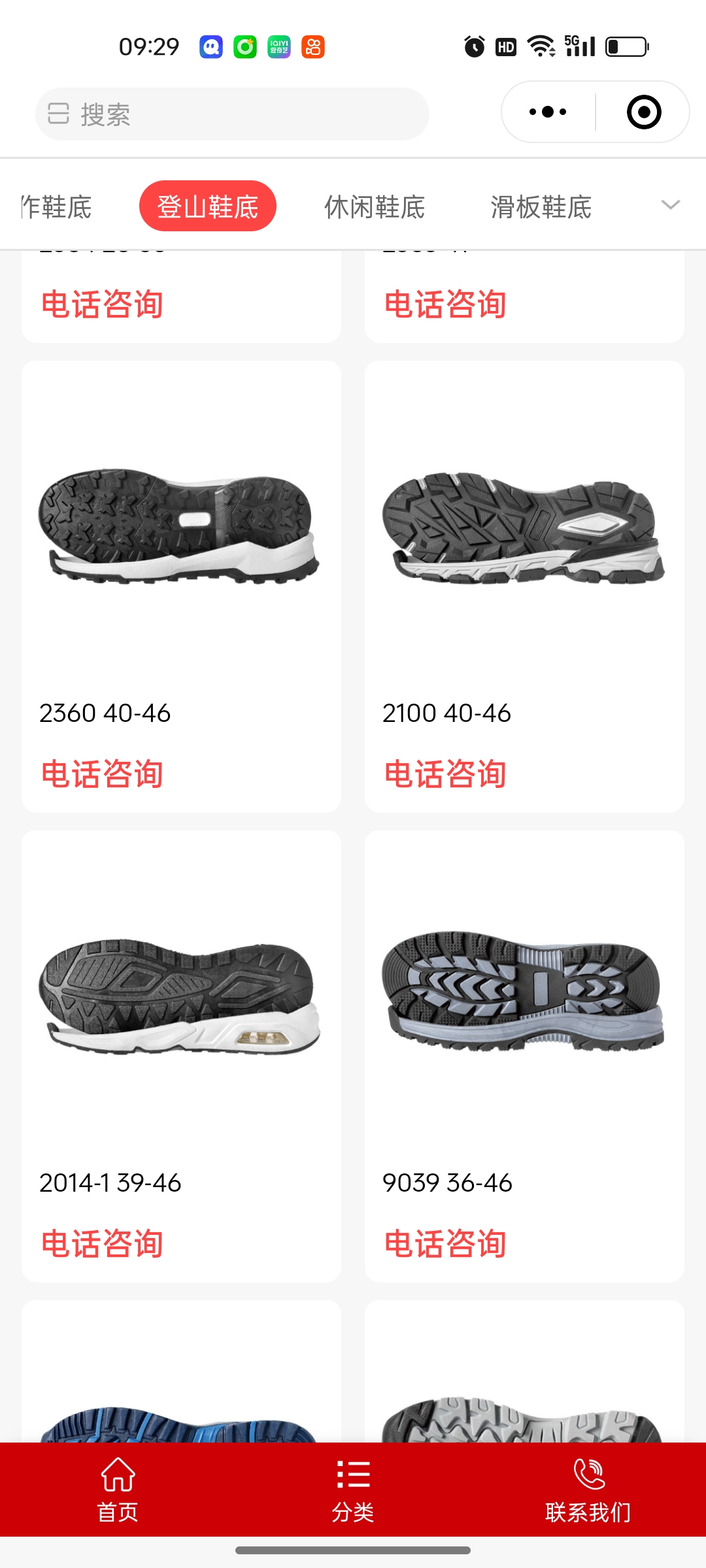Close the mini program via circle icon

pos(643,112)
